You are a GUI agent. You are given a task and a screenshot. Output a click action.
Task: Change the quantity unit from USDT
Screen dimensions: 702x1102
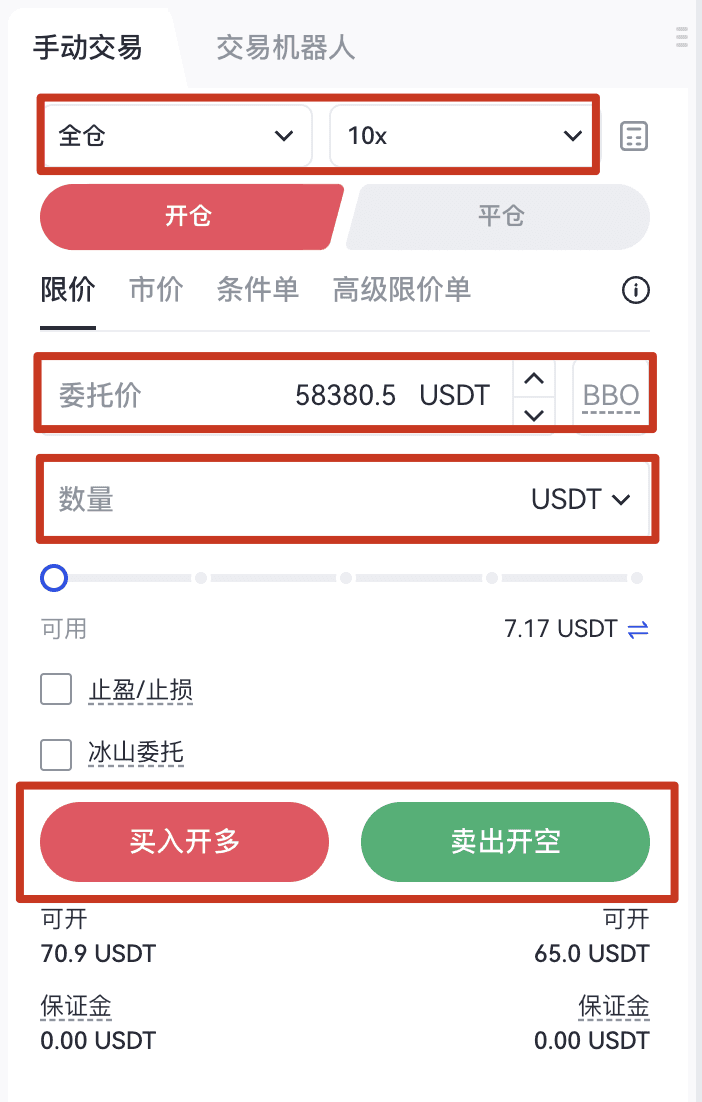pos(581,499)
